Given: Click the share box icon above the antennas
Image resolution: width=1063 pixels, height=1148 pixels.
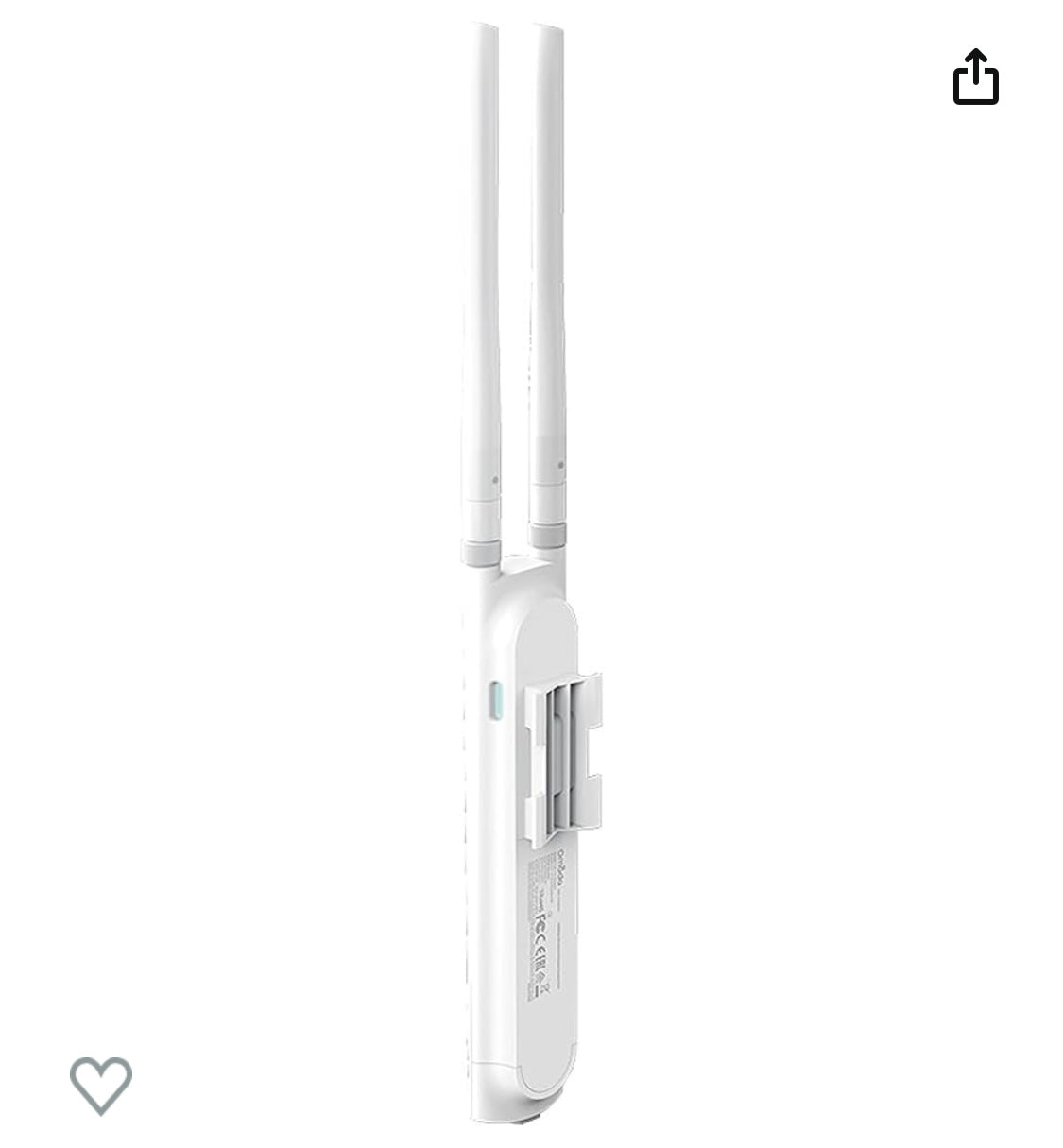Looking at the screenshot, I should pos(975,77).
